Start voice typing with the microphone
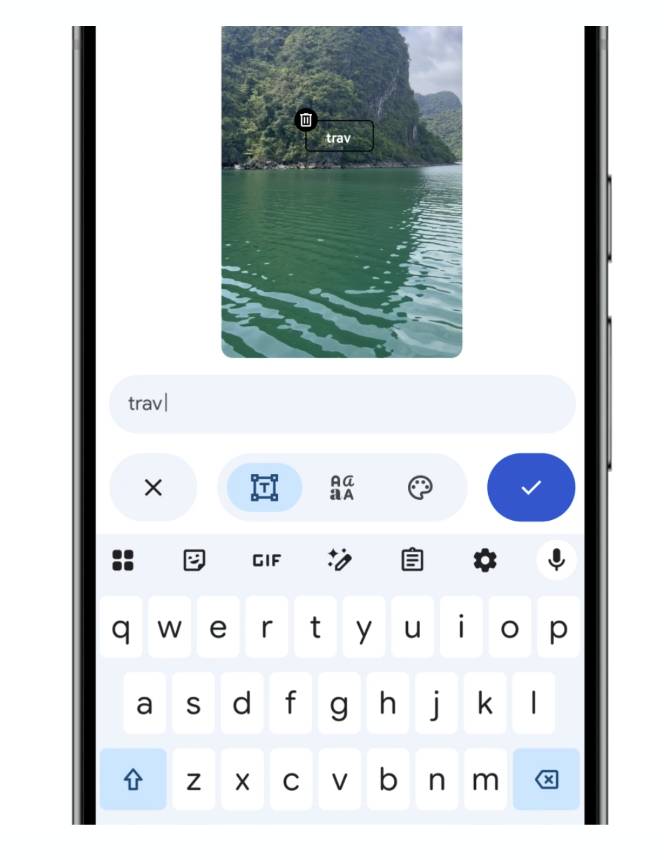664x860 pixels. click(557, 560)
